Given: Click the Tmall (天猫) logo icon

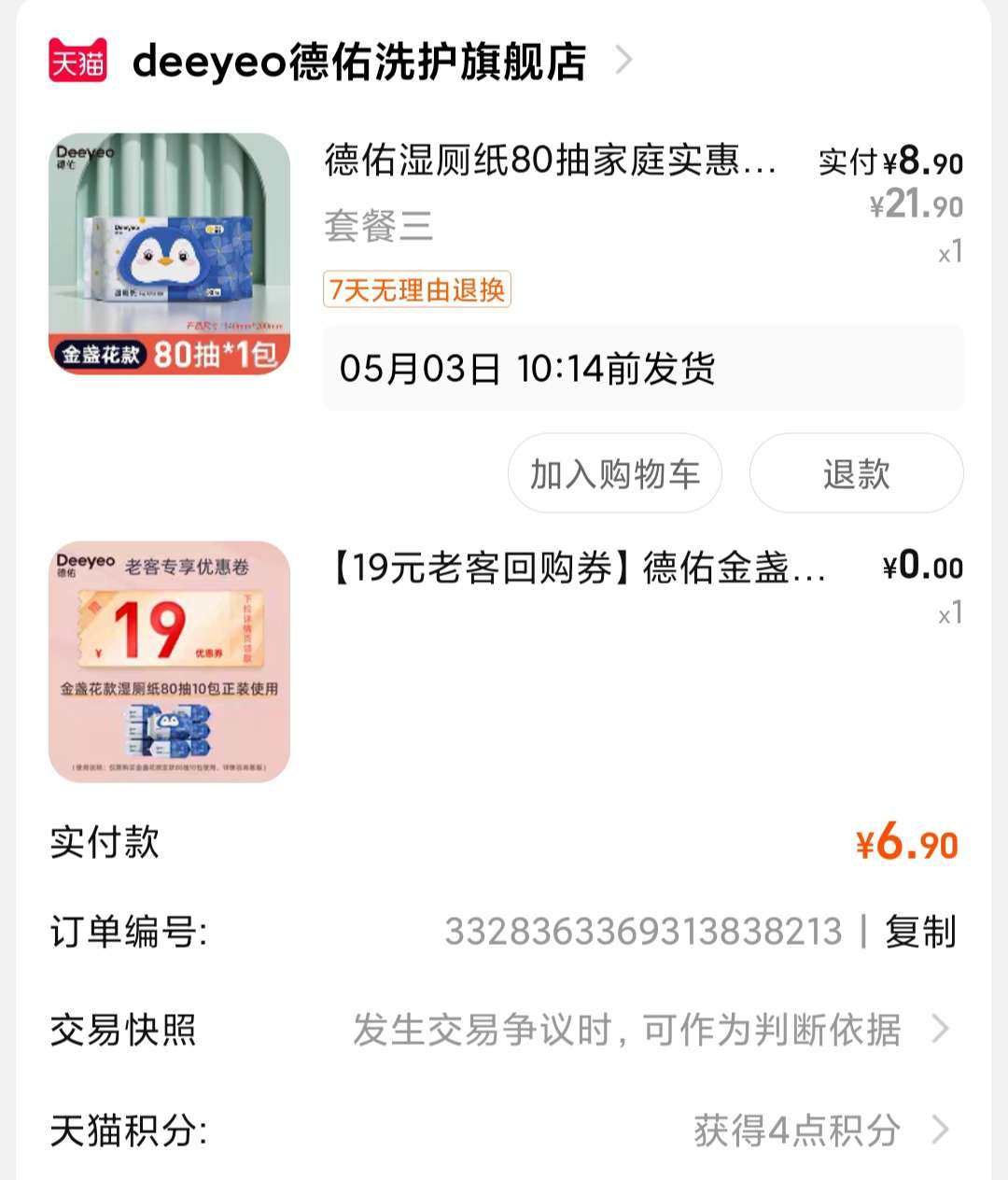Looking at the screenshot, I should tap(80, 59).
